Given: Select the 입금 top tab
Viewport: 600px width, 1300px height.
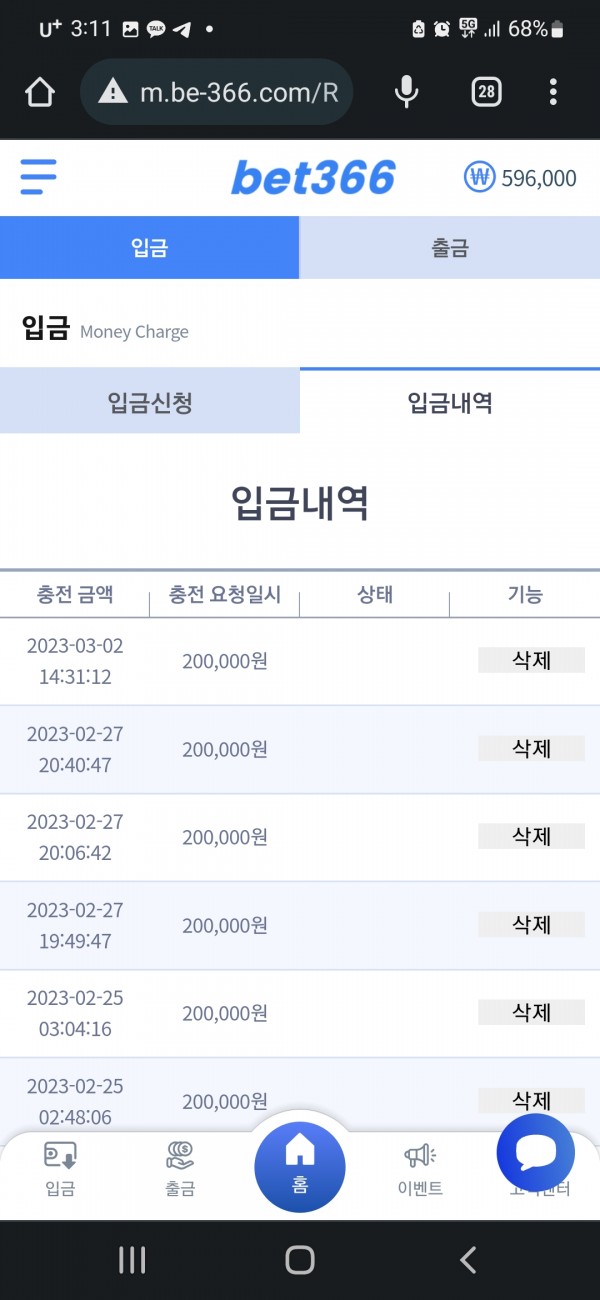Looking at the screenshot, I should (x=149, y=248).
